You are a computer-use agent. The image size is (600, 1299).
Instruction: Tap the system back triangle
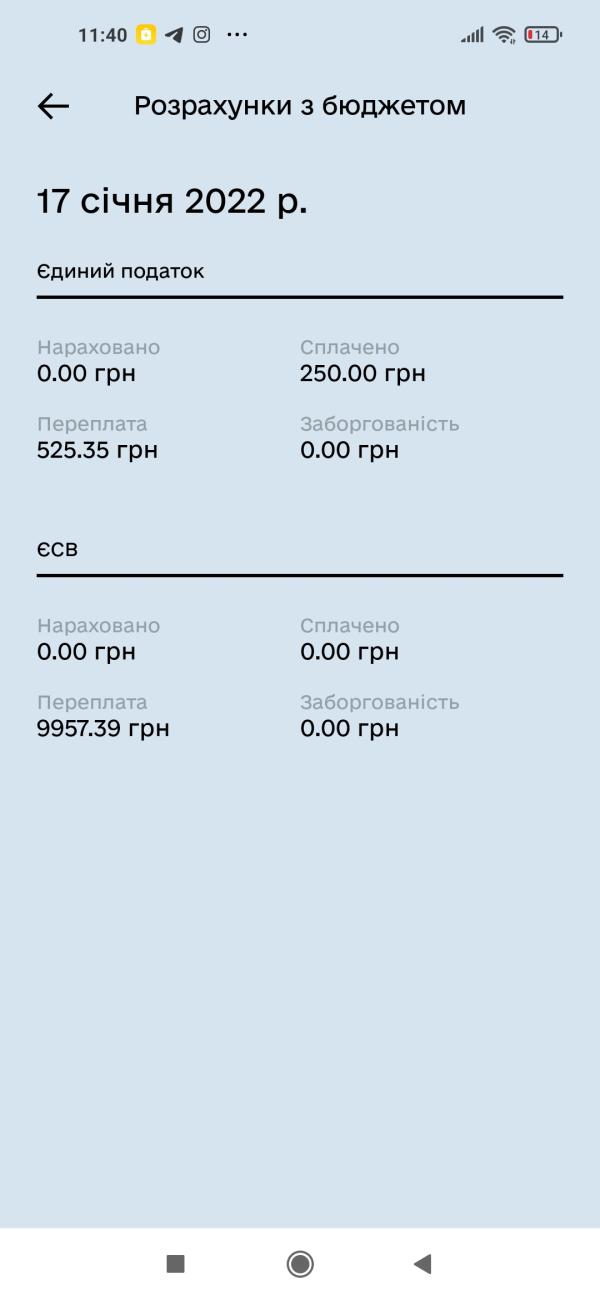coord(422,1264)
